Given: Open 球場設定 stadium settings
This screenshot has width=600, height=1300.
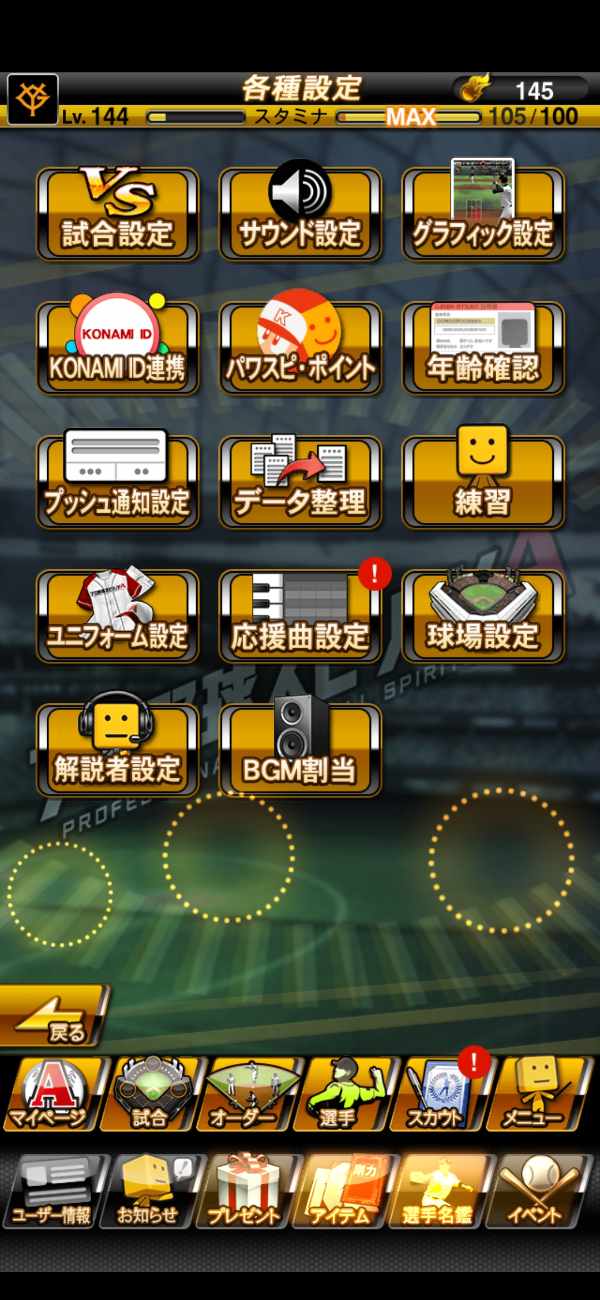Looking at the screenshot, I should tap(483, 615).
